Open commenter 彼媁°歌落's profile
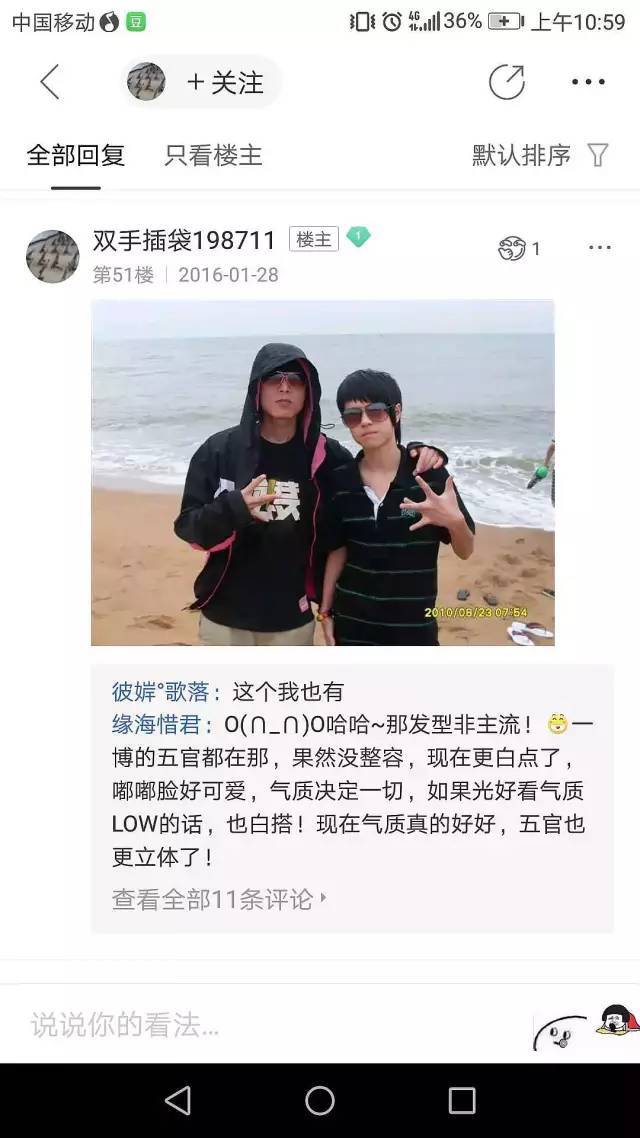The height and width of the screenshot is (1138, 640). (x=160, y=691)
